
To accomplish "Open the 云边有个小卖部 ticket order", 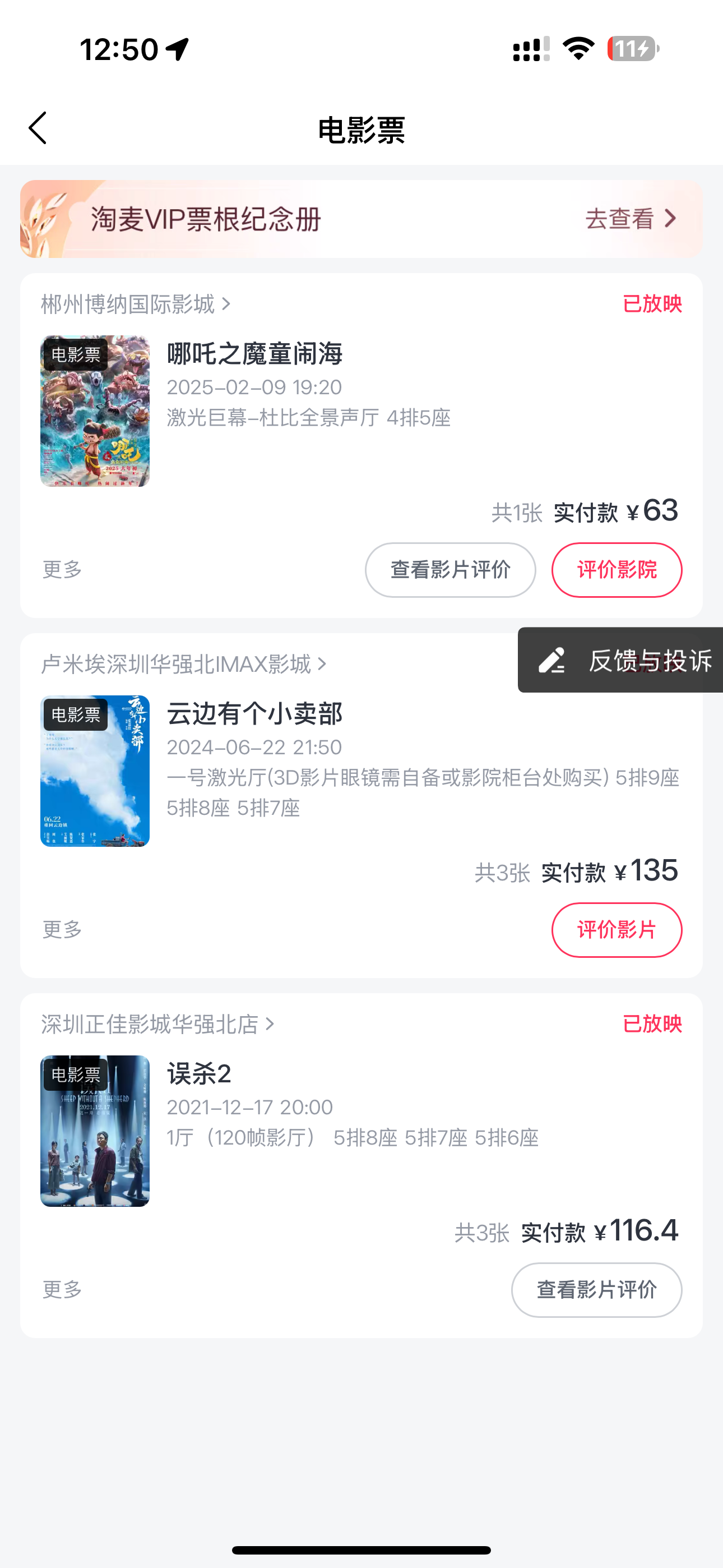I will pyautogui.click(x=254, y=714).
